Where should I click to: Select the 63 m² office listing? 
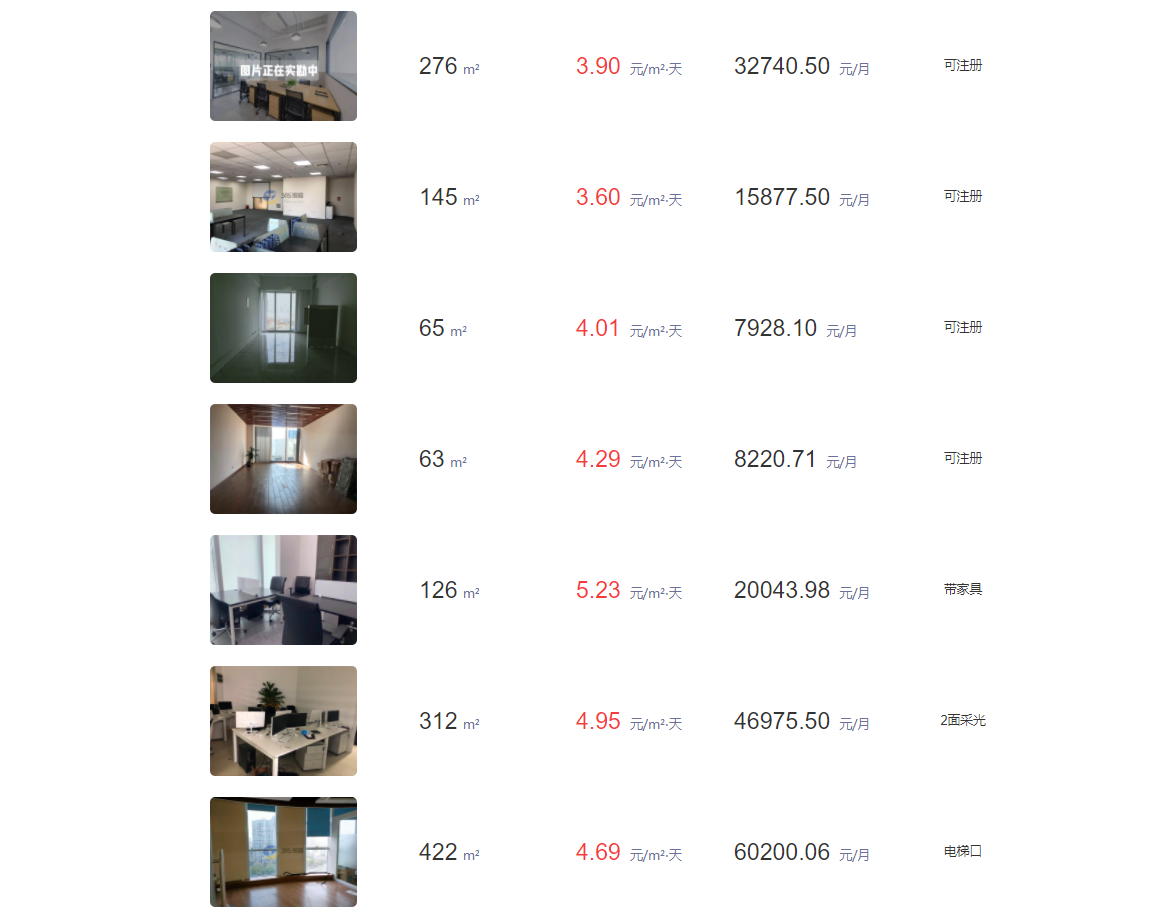(283, 459)
